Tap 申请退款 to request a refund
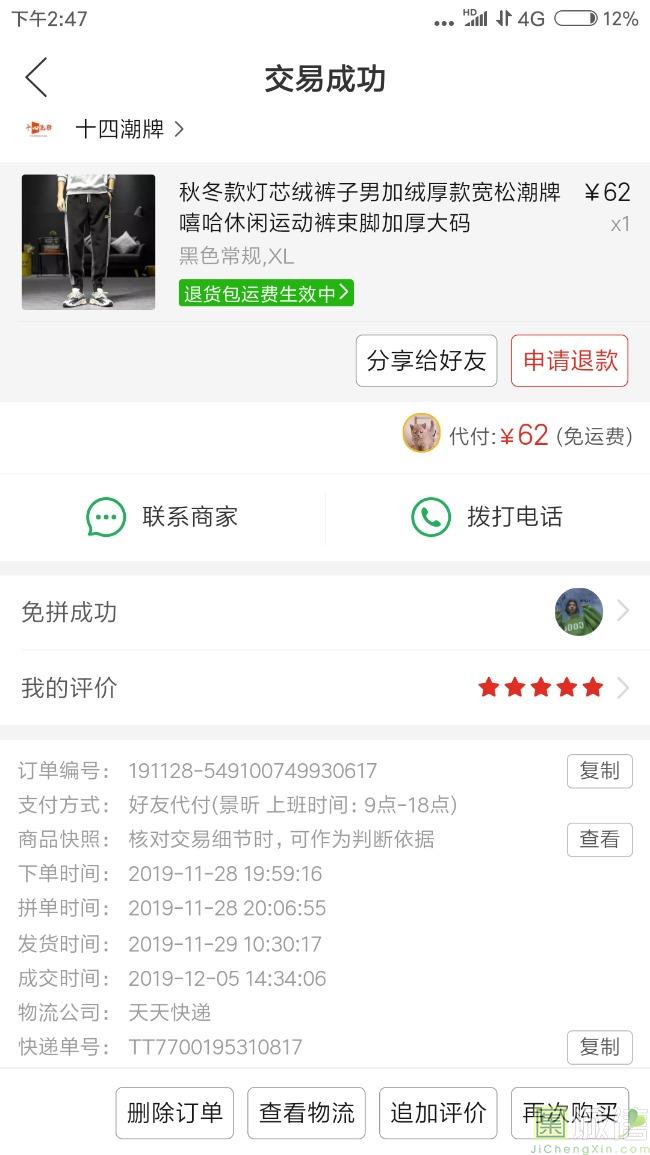 click(570, 361)
